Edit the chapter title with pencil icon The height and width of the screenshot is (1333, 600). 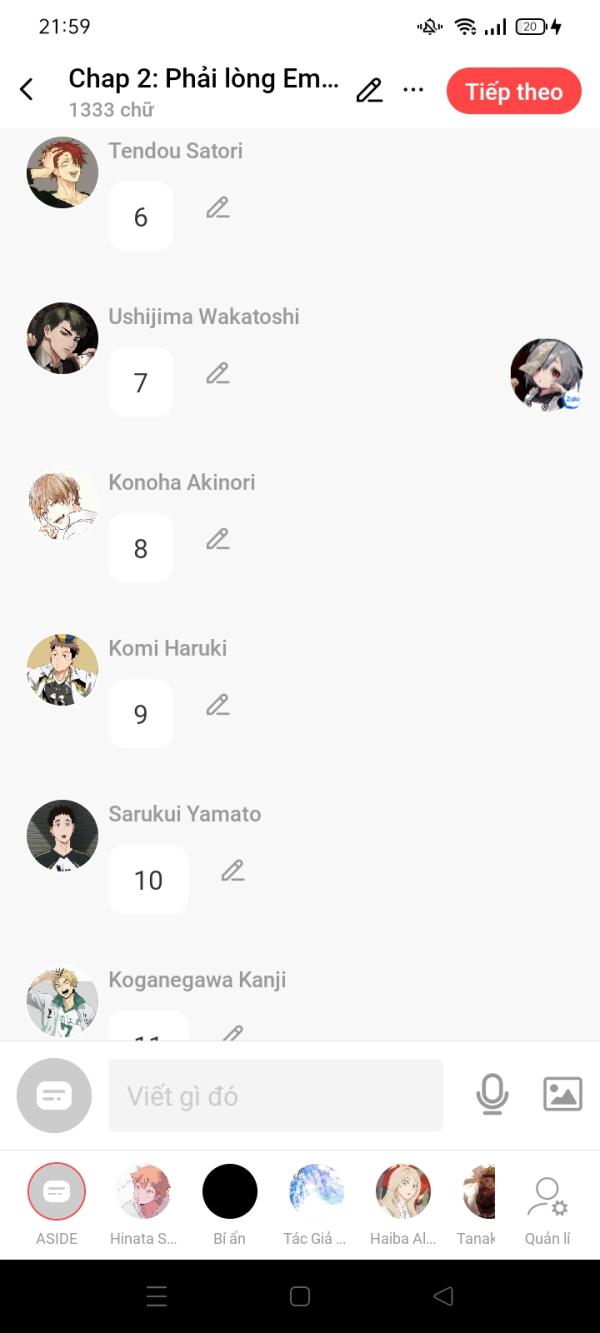click(369, 91)
